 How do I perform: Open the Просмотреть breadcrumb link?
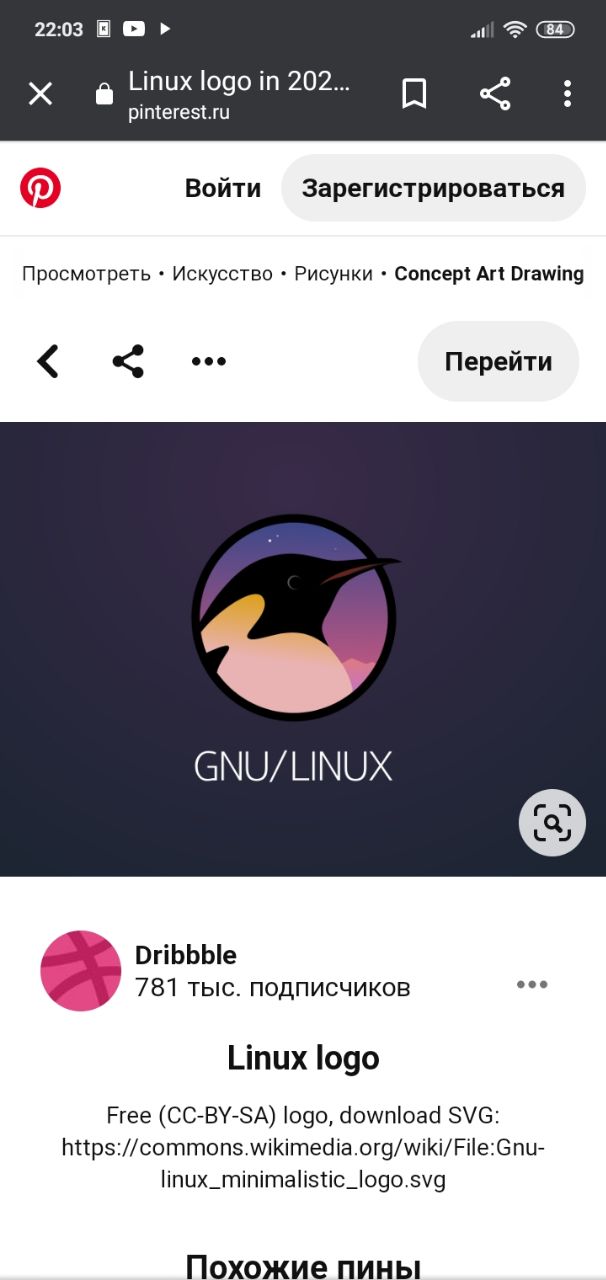click(86, 274)
